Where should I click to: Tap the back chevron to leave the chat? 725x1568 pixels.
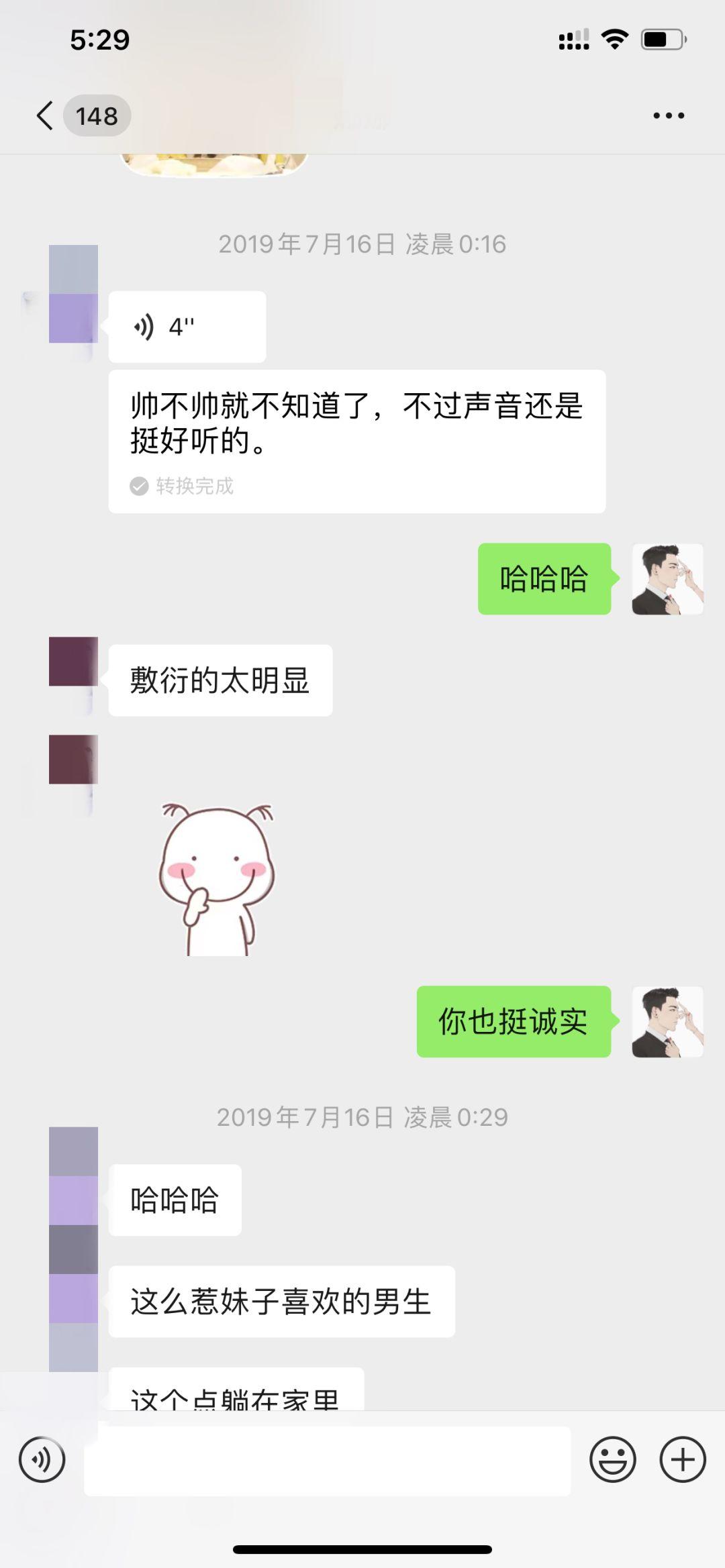pyautogui.click(x=44, y=115)
